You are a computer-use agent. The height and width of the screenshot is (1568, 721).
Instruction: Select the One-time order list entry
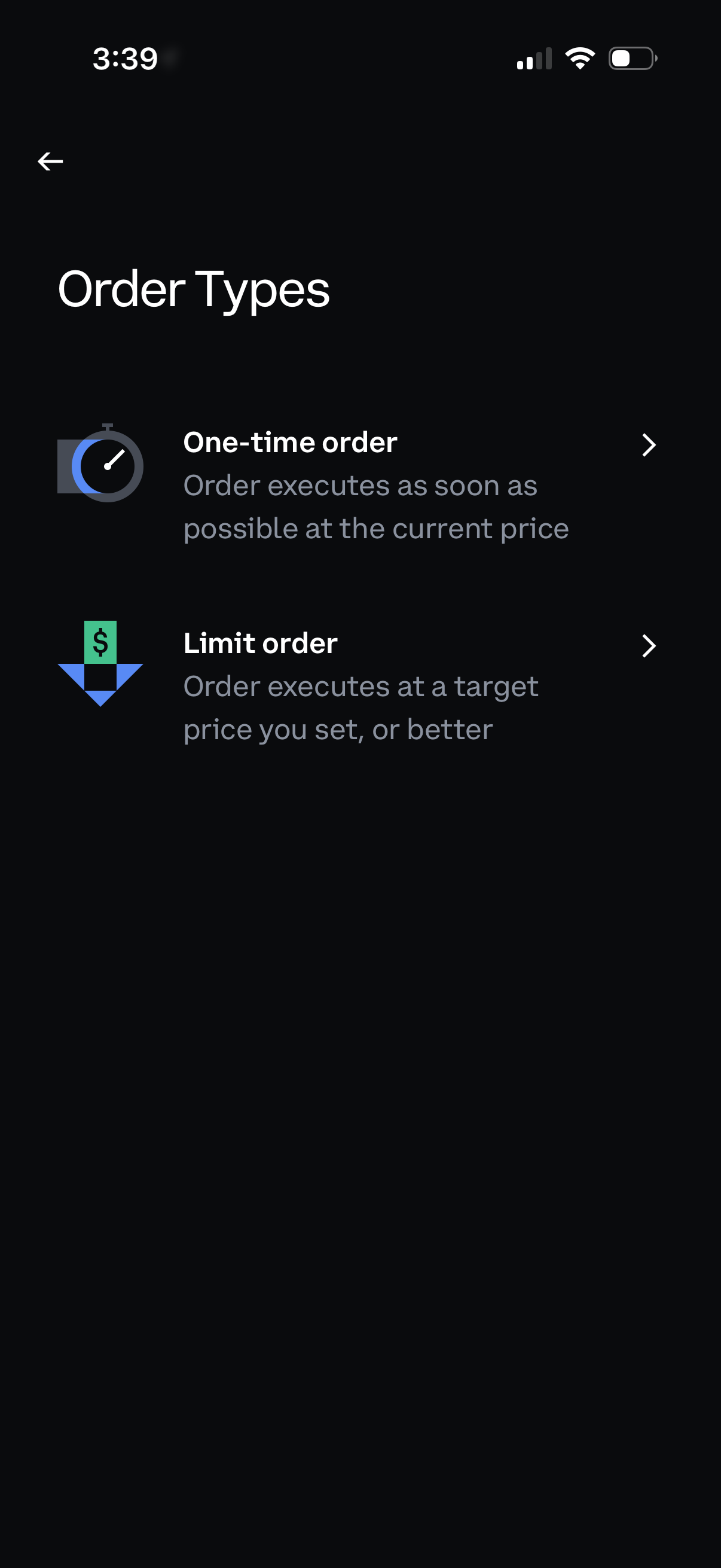(x=359, y=484)
